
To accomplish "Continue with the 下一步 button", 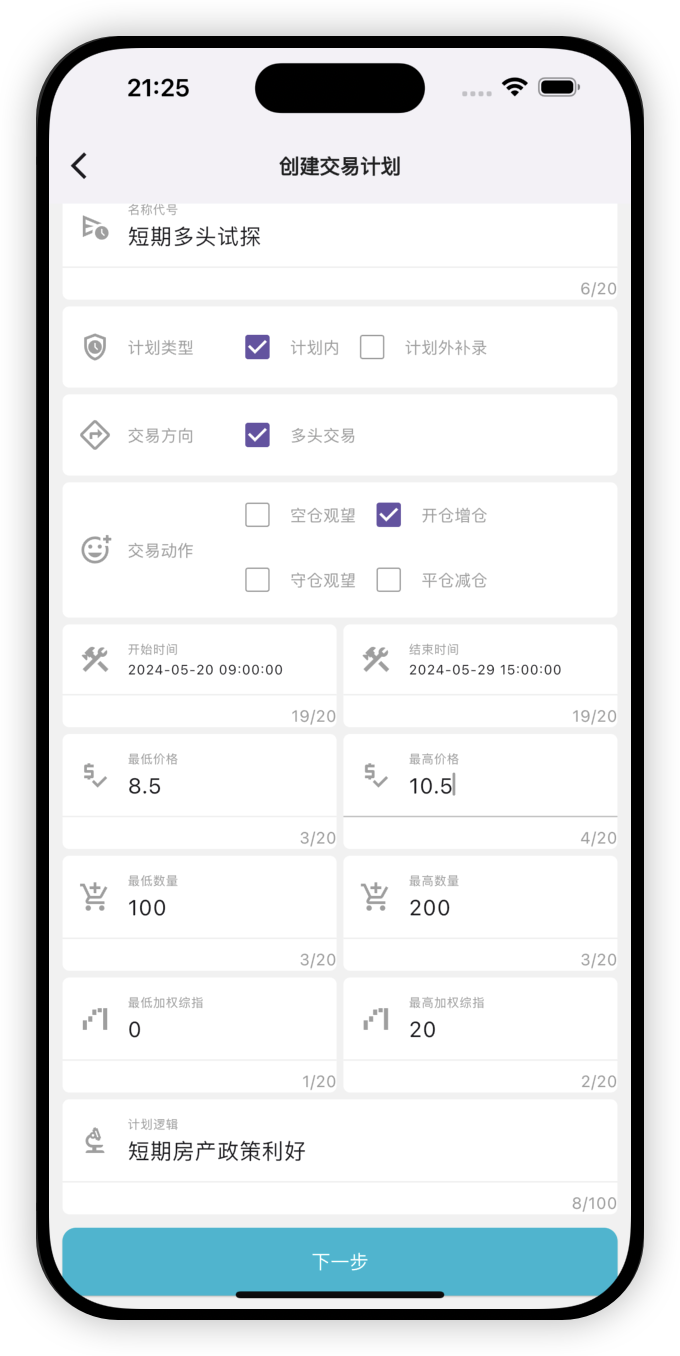I will (340, 1261).
